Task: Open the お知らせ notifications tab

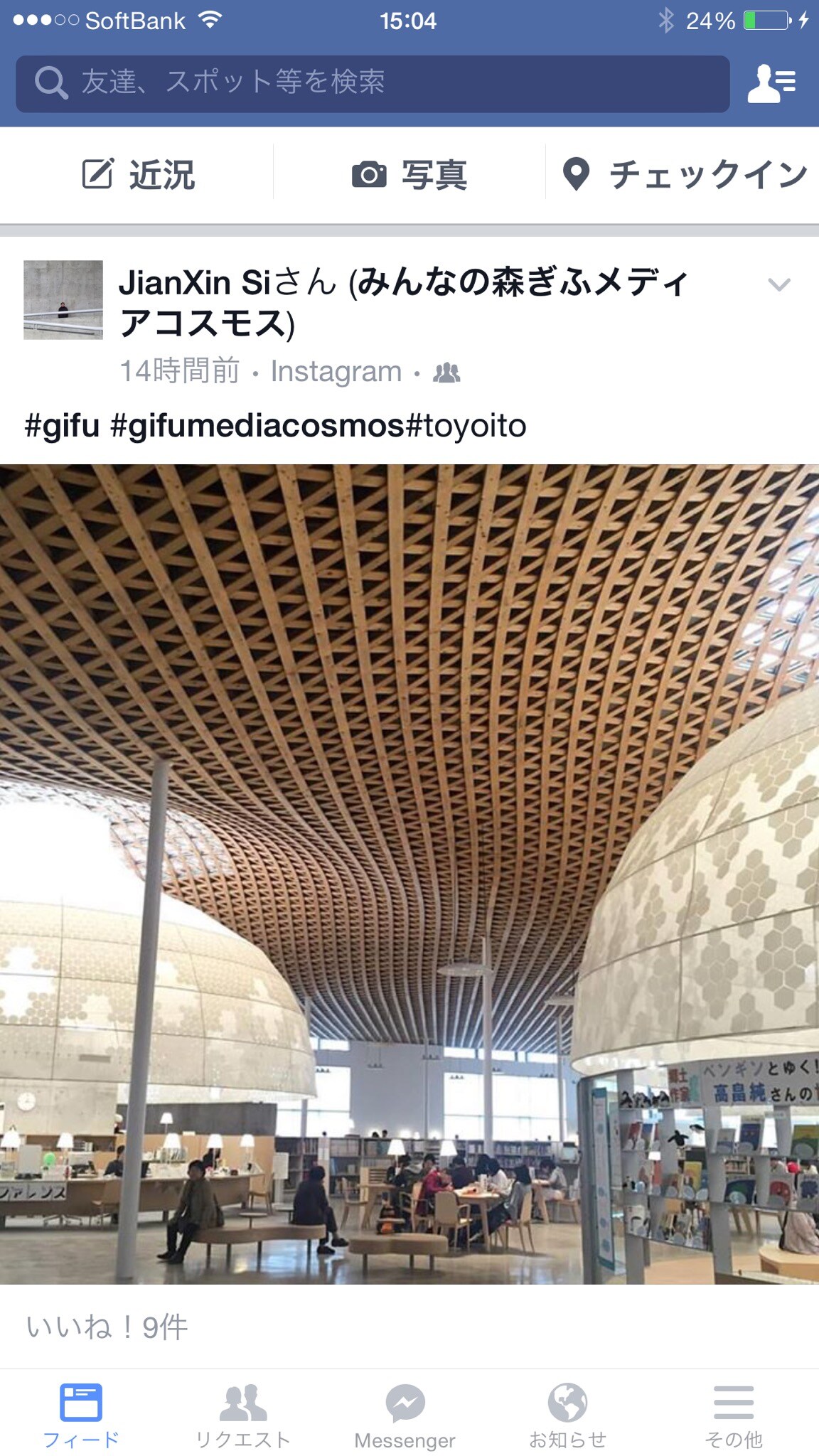Action: 567,1415
